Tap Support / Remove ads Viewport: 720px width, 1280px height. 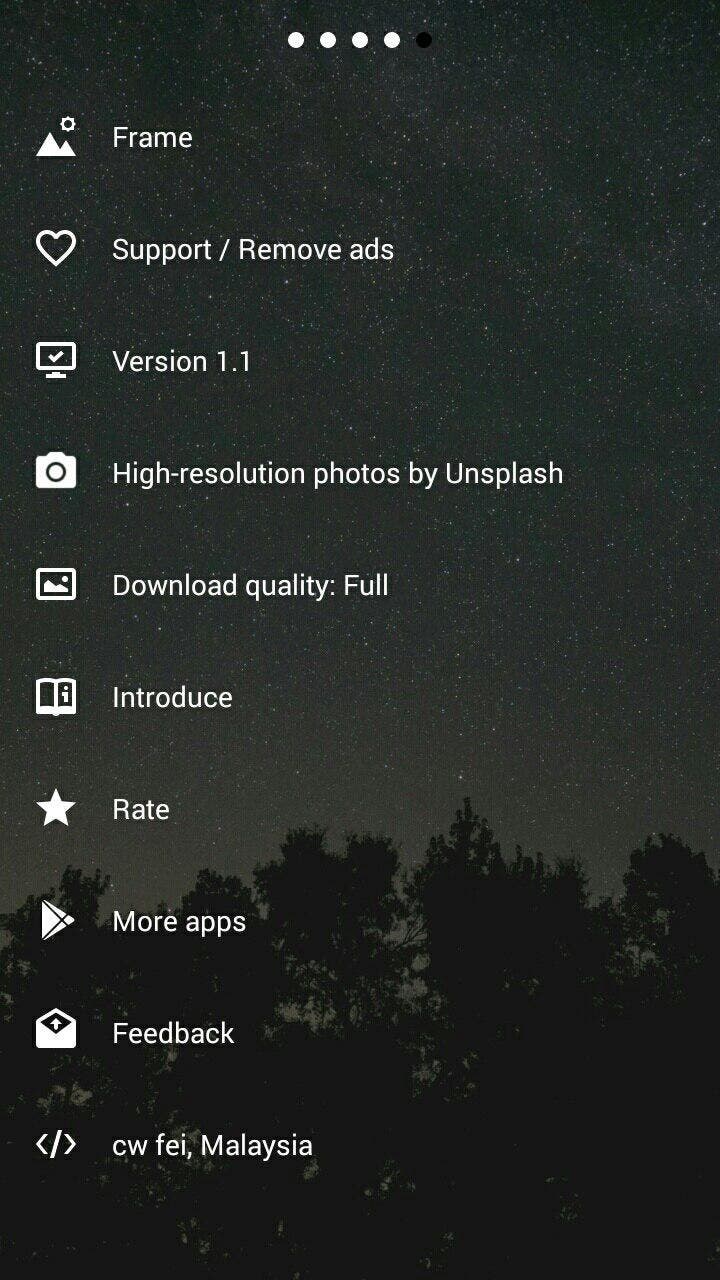(x=253, y=248)
